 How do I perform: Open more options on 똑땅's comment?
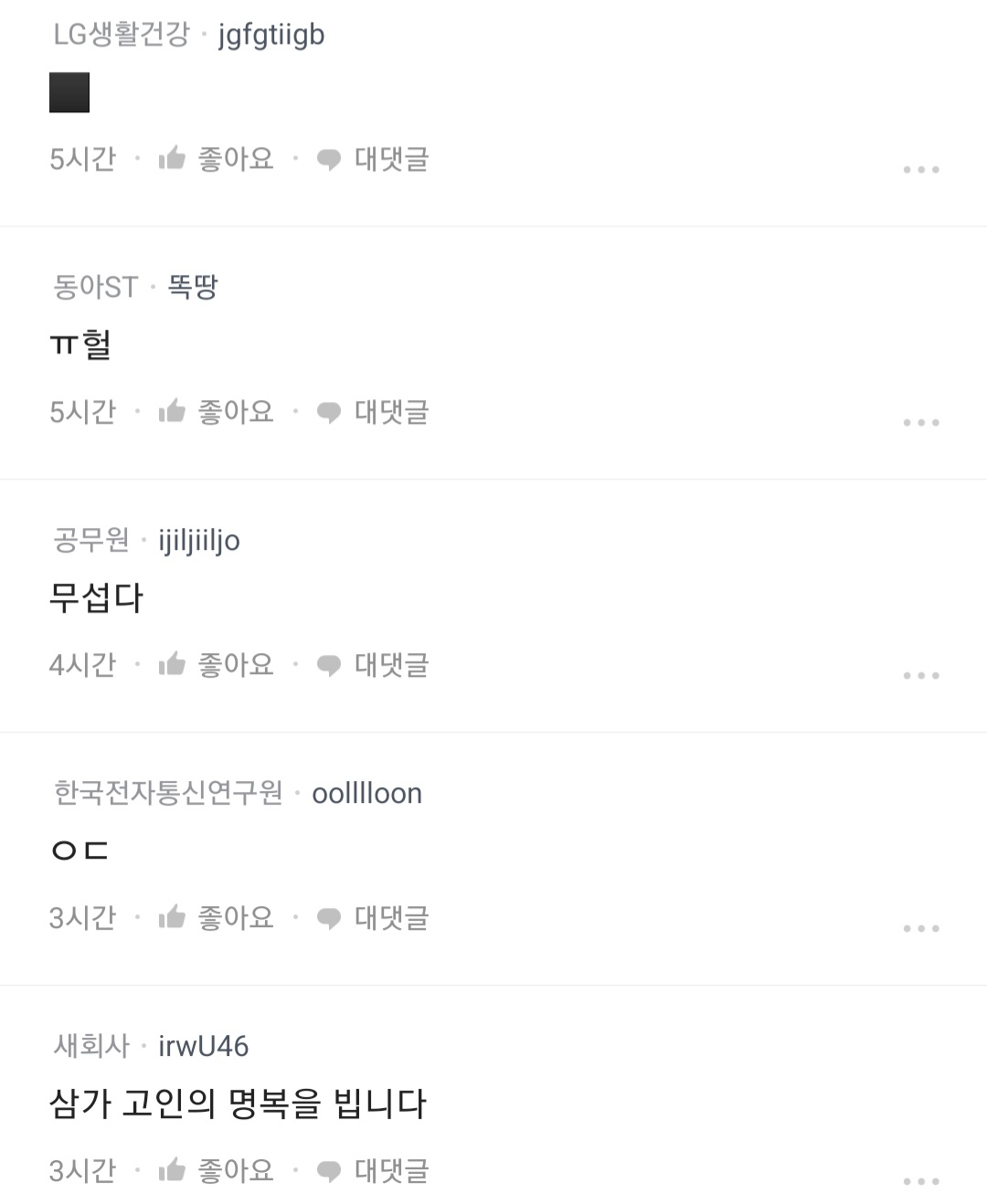[x=920, y=423]
